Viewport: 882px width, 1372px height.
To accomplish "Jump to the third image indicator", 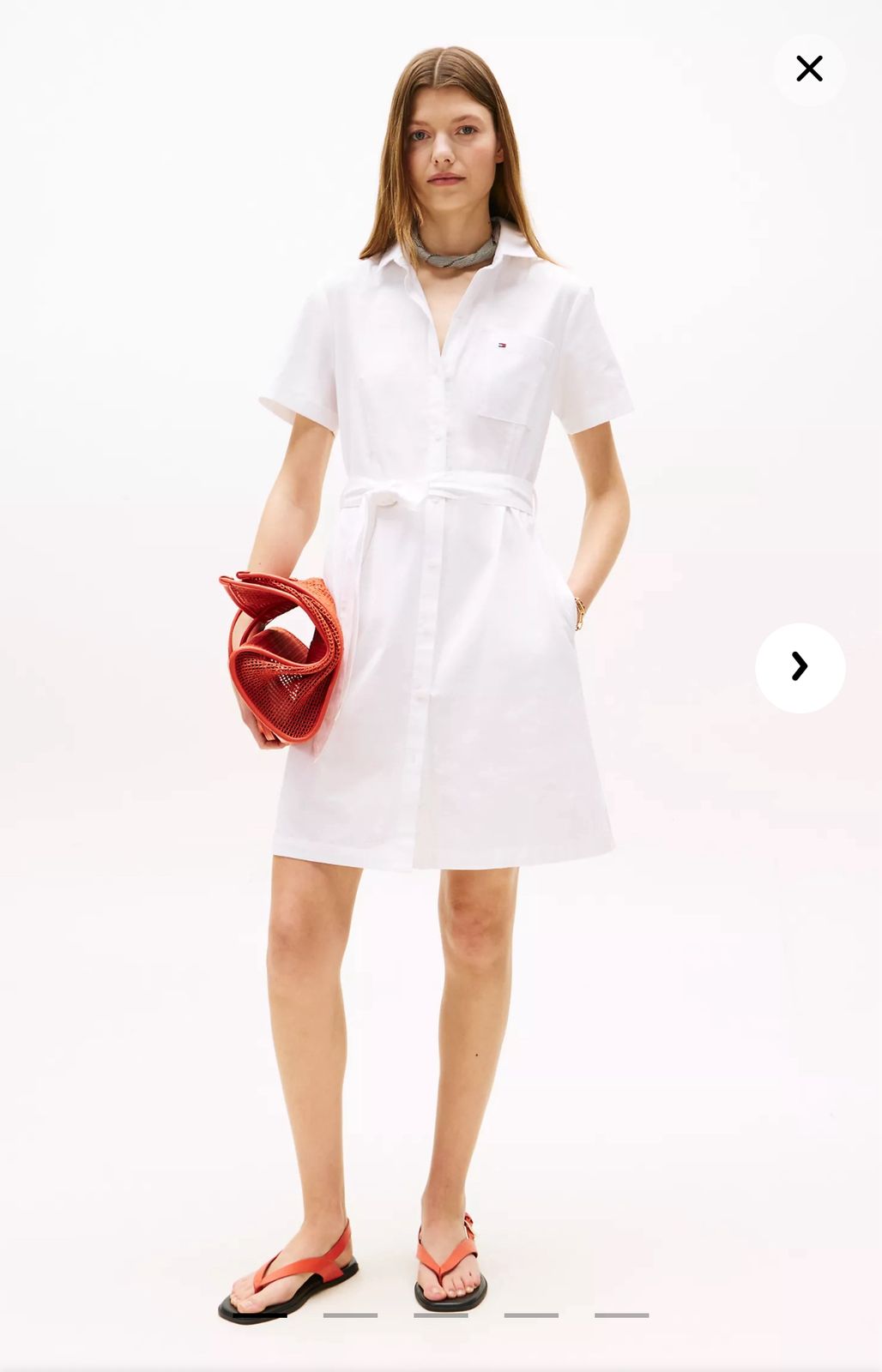I will click(x=440, y=1315).
